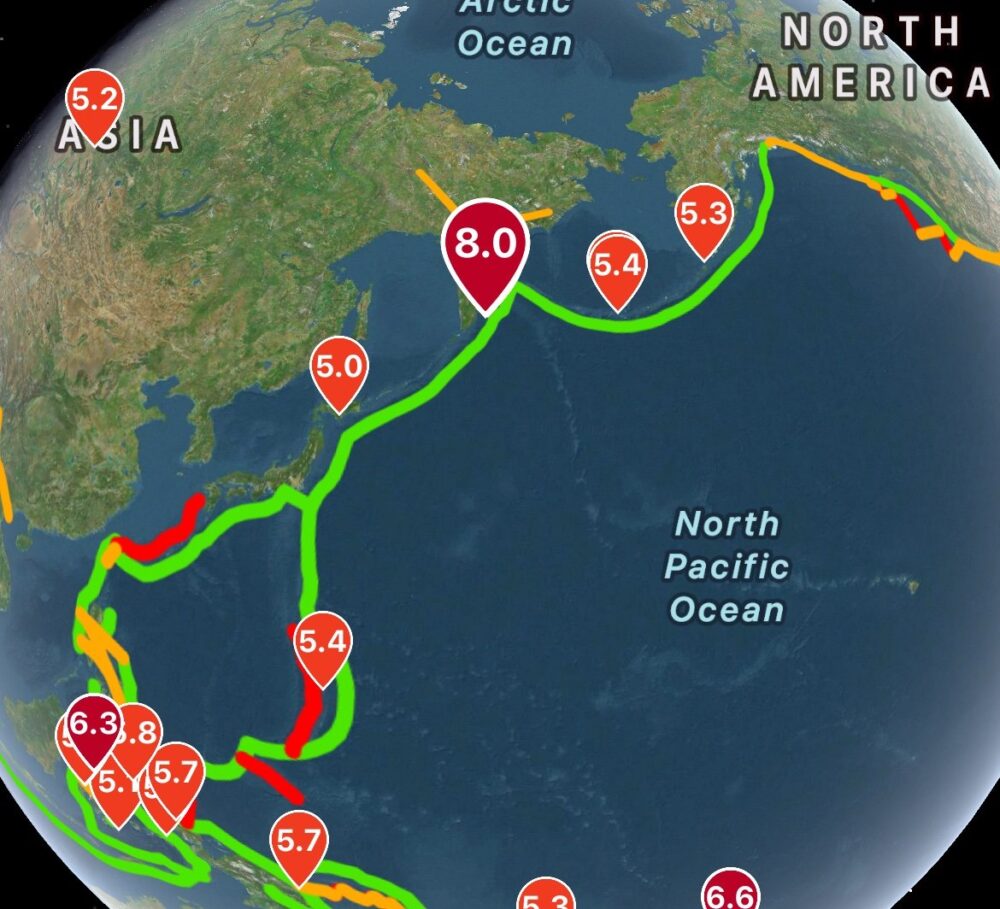Select the 5.3 pin near the Alaska Peninsula
Screen dimensions: 1000x909
click(704, 214)
